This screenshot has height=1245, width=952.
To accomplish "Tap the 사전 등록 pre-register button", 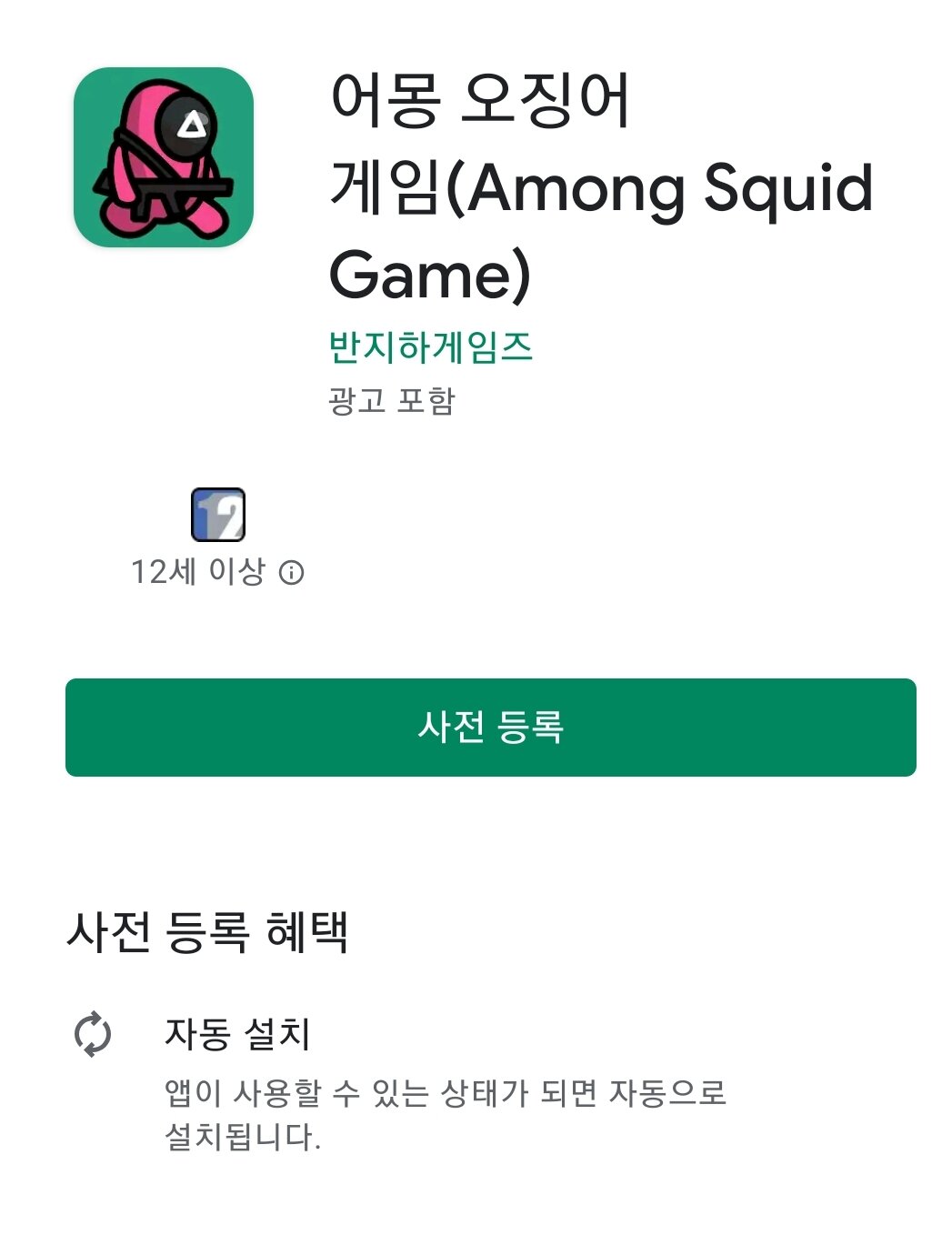I will pyautogui.click(x=490, y=727).
